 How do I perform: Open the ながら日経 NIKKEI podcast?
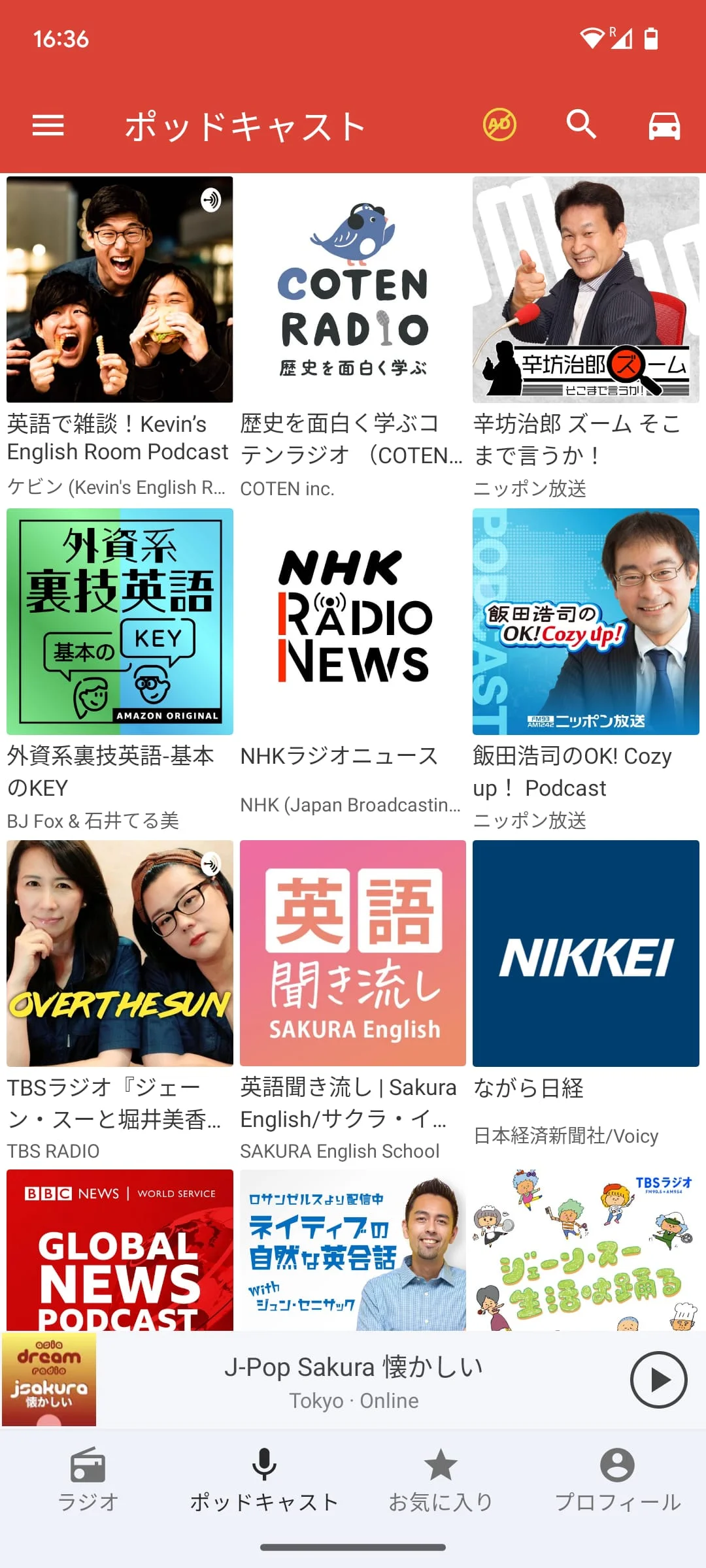[586, 953]
